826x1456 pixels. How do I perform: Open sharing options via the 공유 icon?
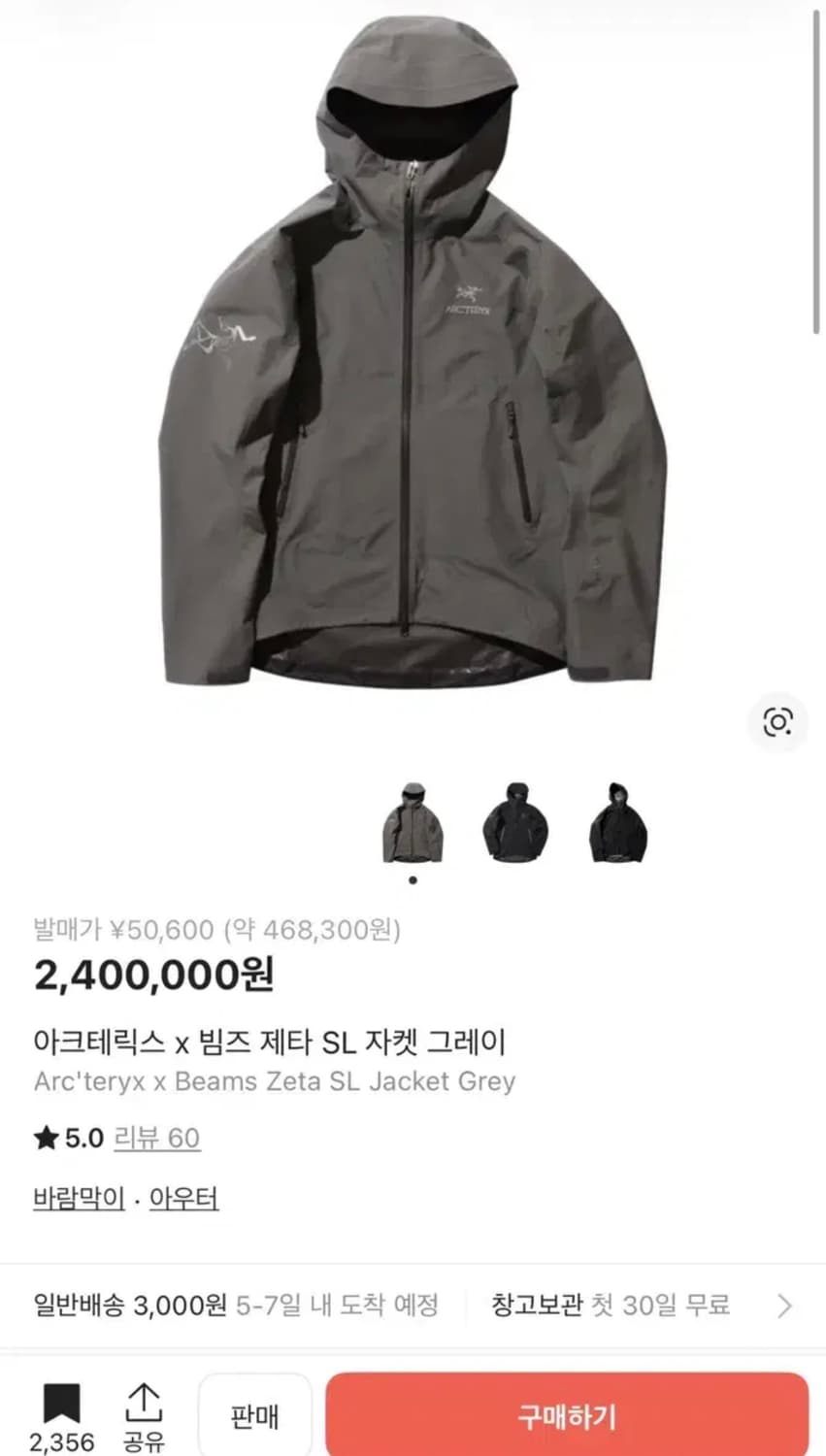tap(144, 1401)
